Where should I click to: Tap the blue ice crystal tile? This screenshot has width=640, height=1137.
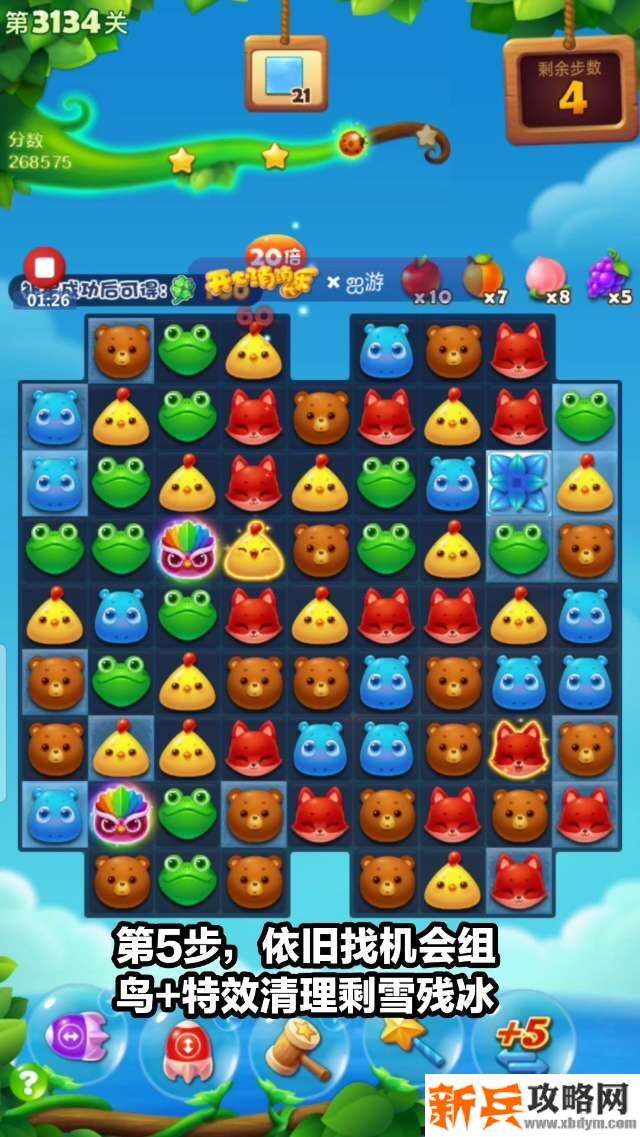click(x=519, y=482)
